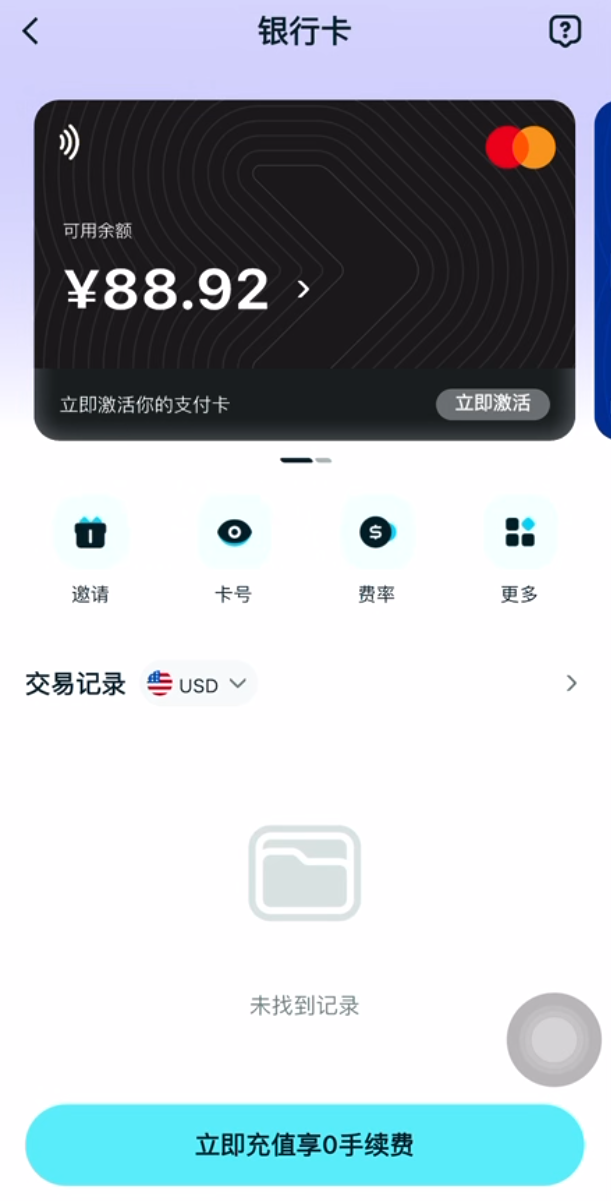Go back from the 银行卡 page
Image resolution: width=611 pixels, height=1201 pixels.
click(31, 32)
